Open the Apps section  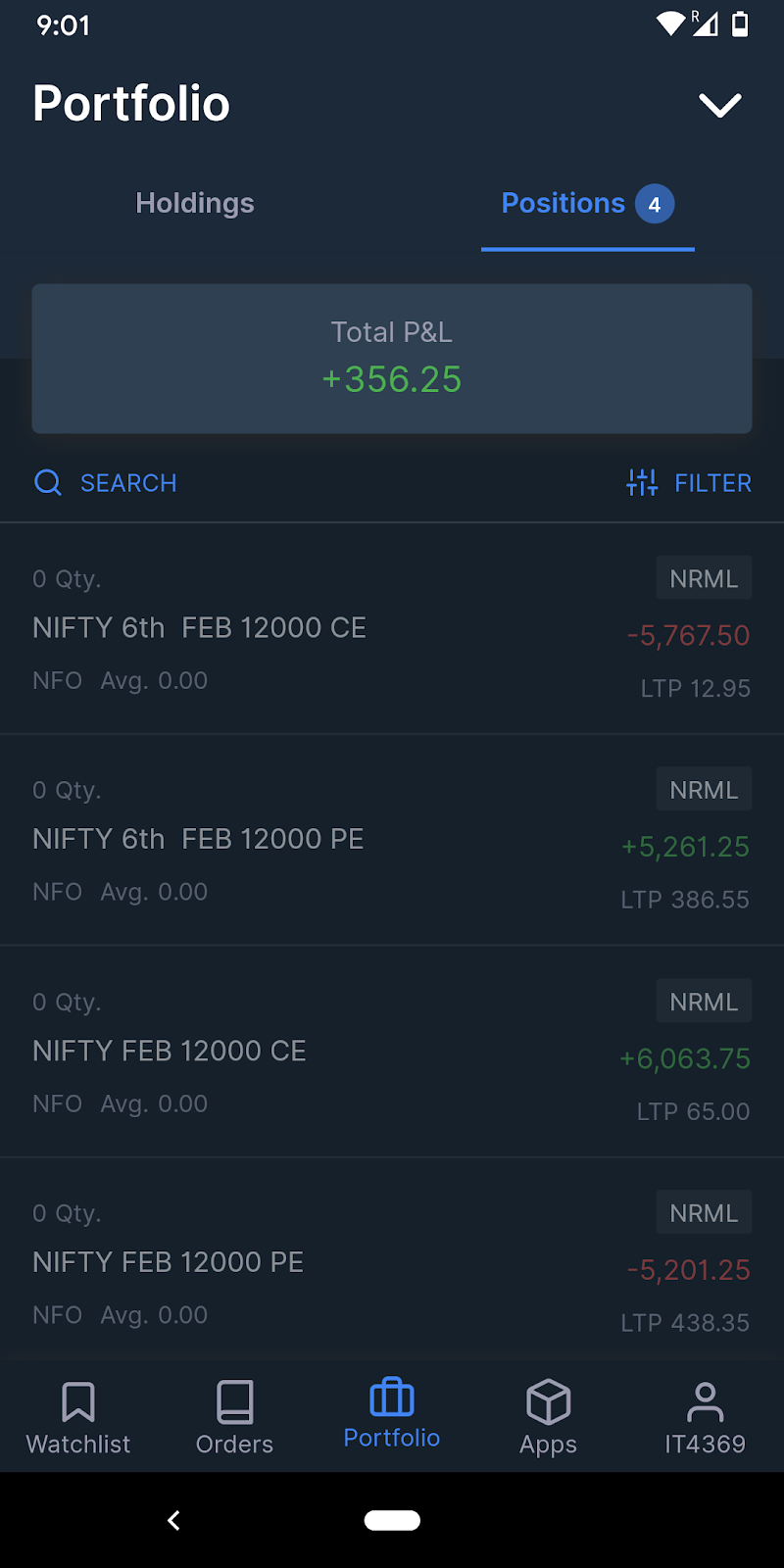coord(549,1417)
